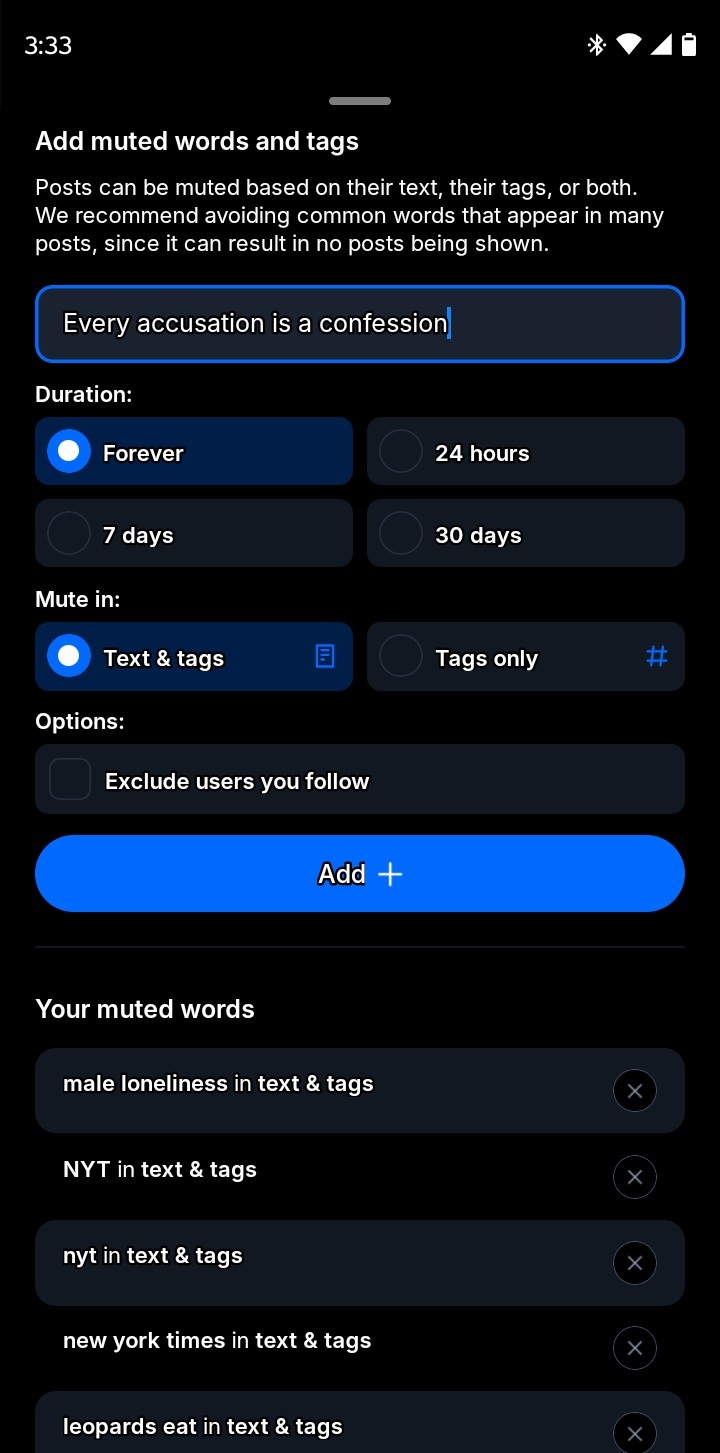Select Text & tags mute option

pos(194,657)
